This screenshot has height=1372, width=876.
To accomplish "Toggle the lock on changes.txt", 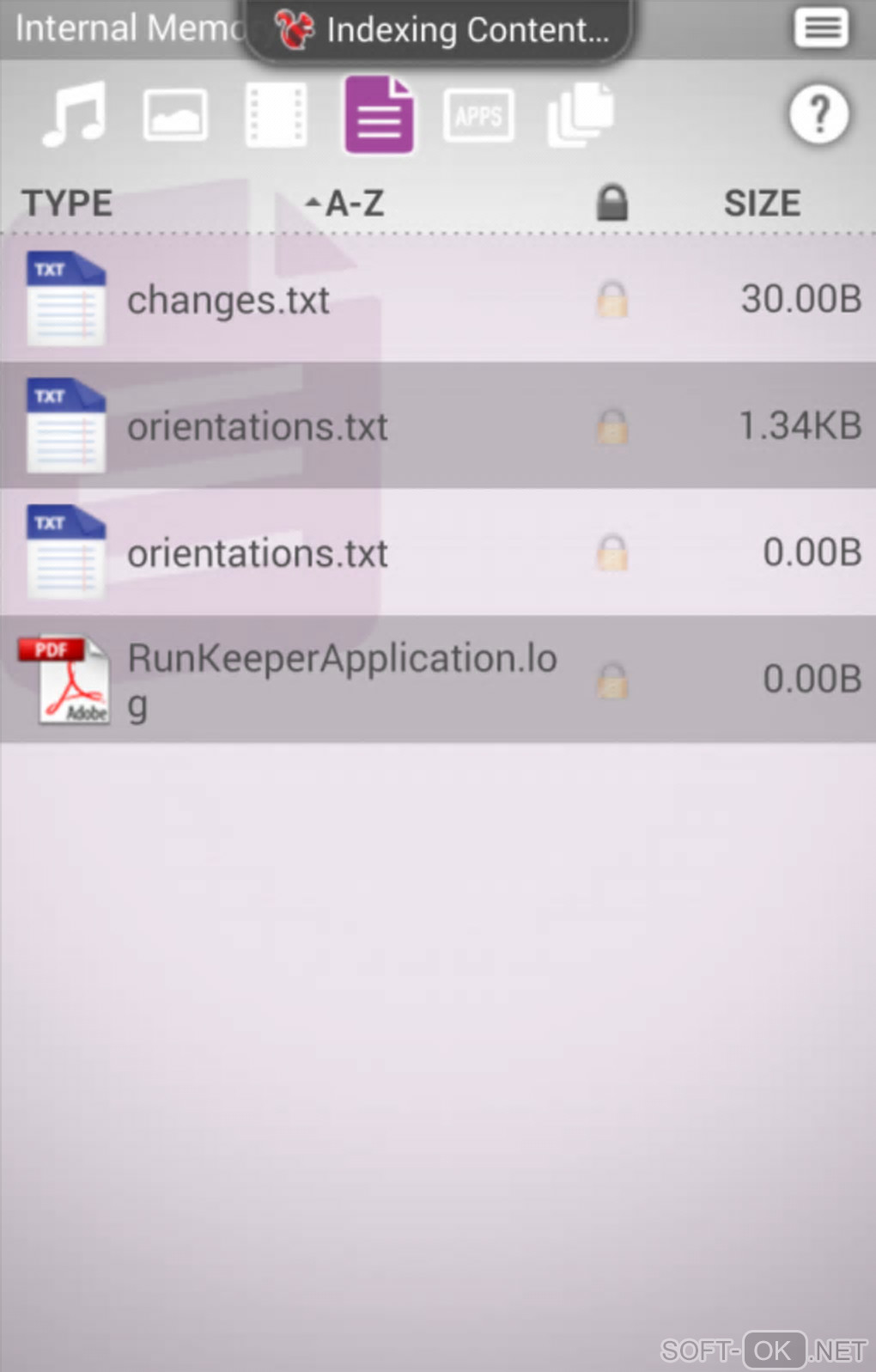I will (x=611, y=300).
